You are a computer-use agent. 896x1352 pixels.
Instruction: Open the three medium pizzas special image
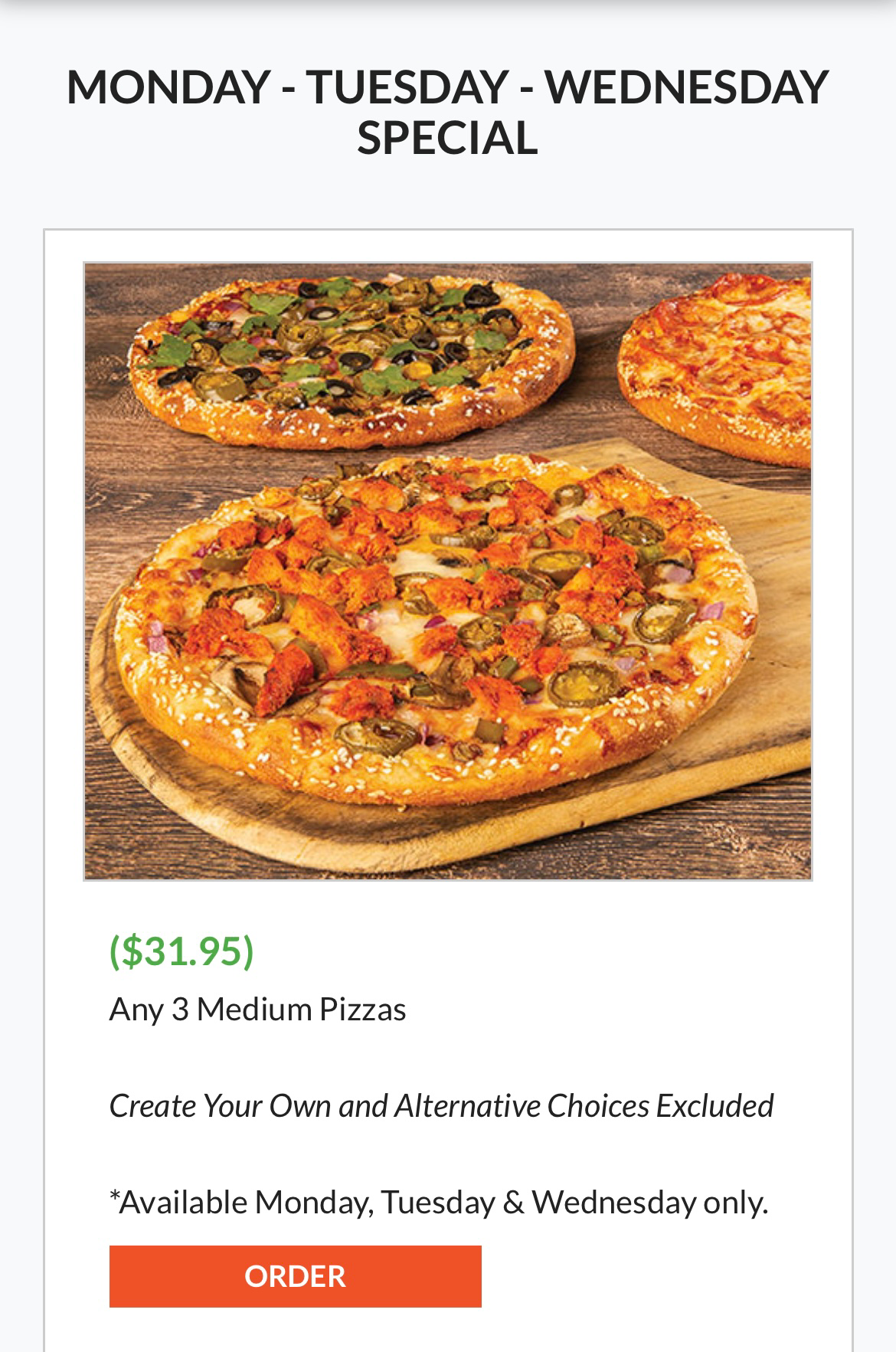[447, 571]
